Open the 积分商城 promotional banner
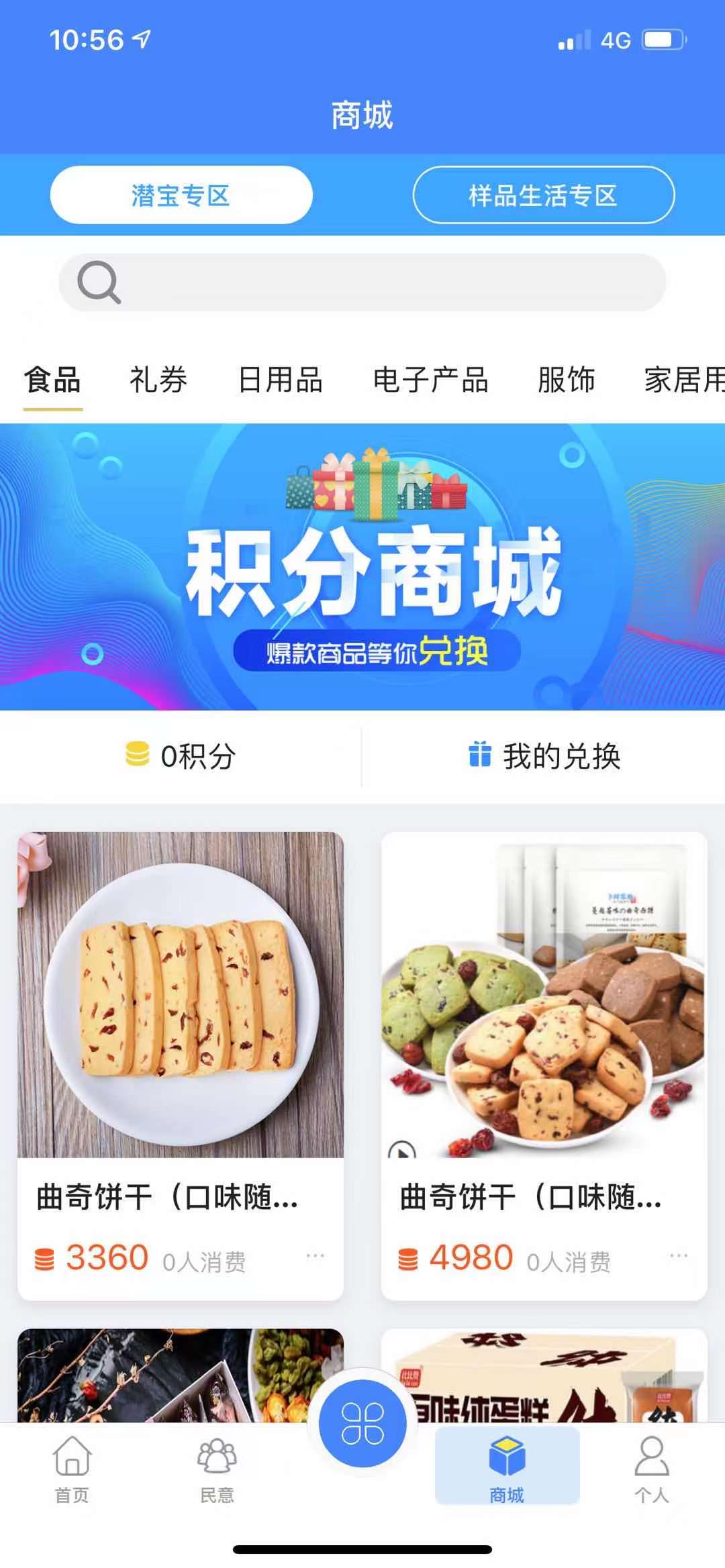The width and height of the screenshot is (725, 1568). (x=362, y=567)
